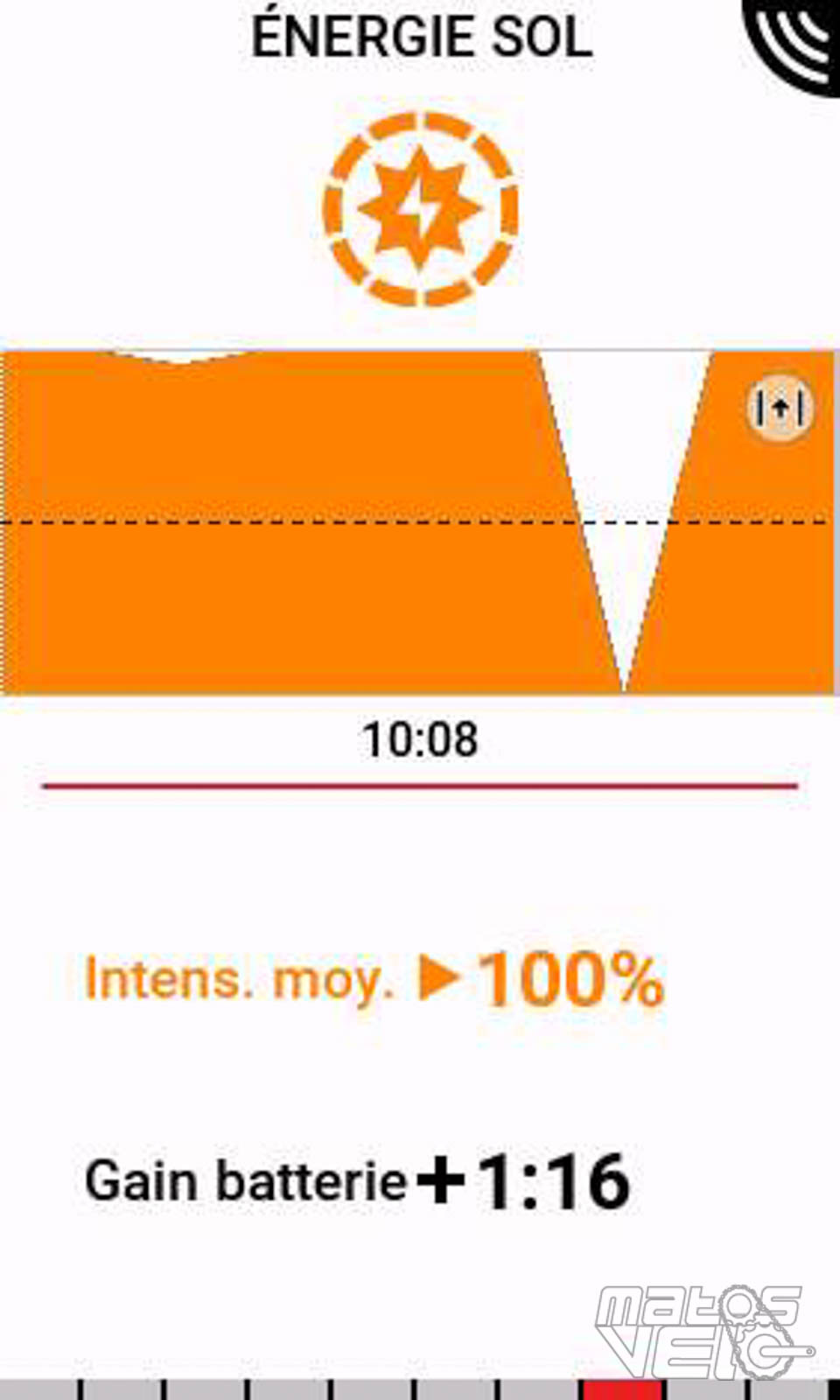Tap the lap marker icon on the solar graph
Viewport: 840px width, 1400px height.
780,408
